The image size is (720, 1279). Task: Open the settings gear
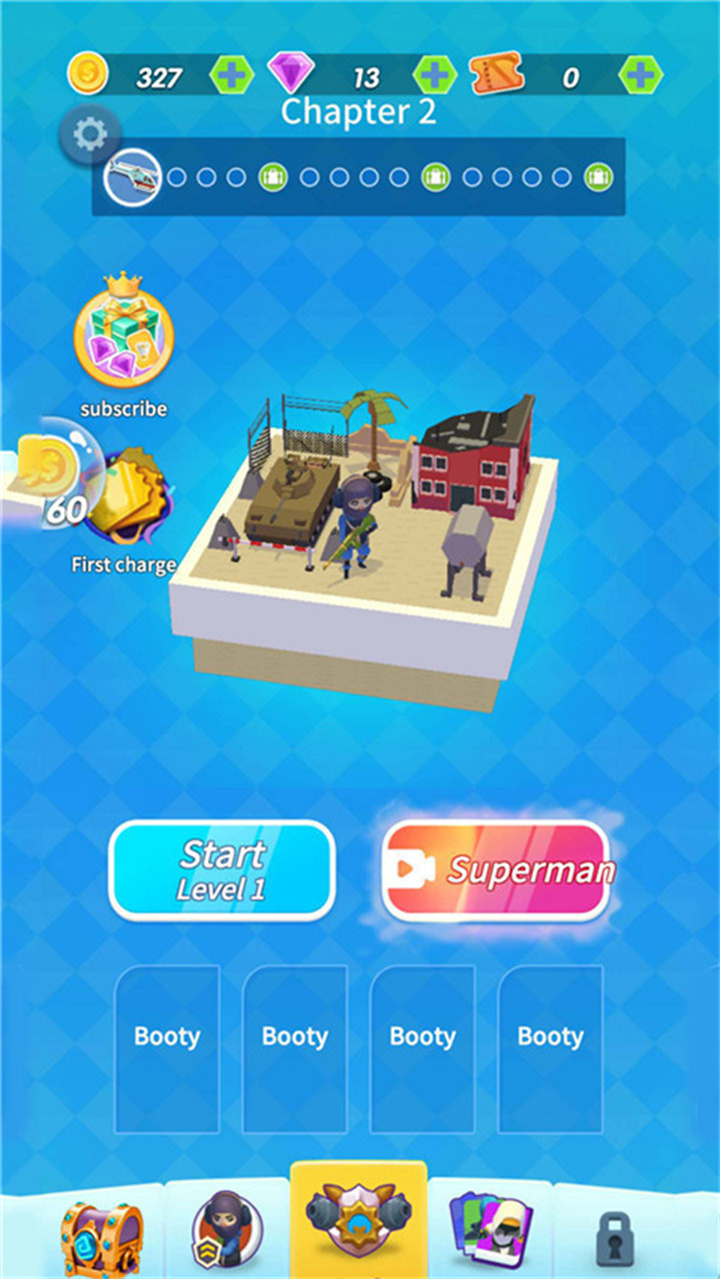[x=90, y=134]
